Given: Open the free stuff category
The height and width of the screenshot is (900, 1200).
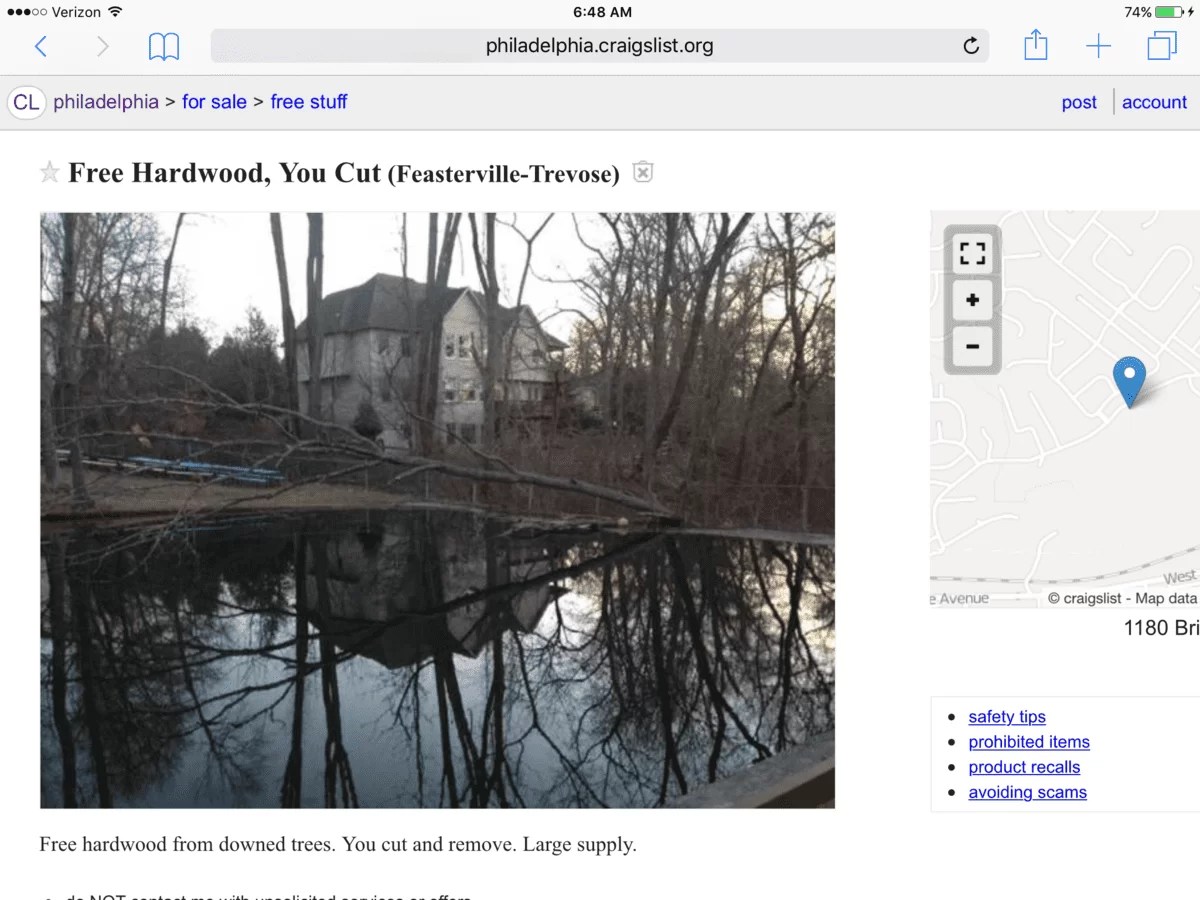Looking at the screenshot, I should tap(309, 102).
